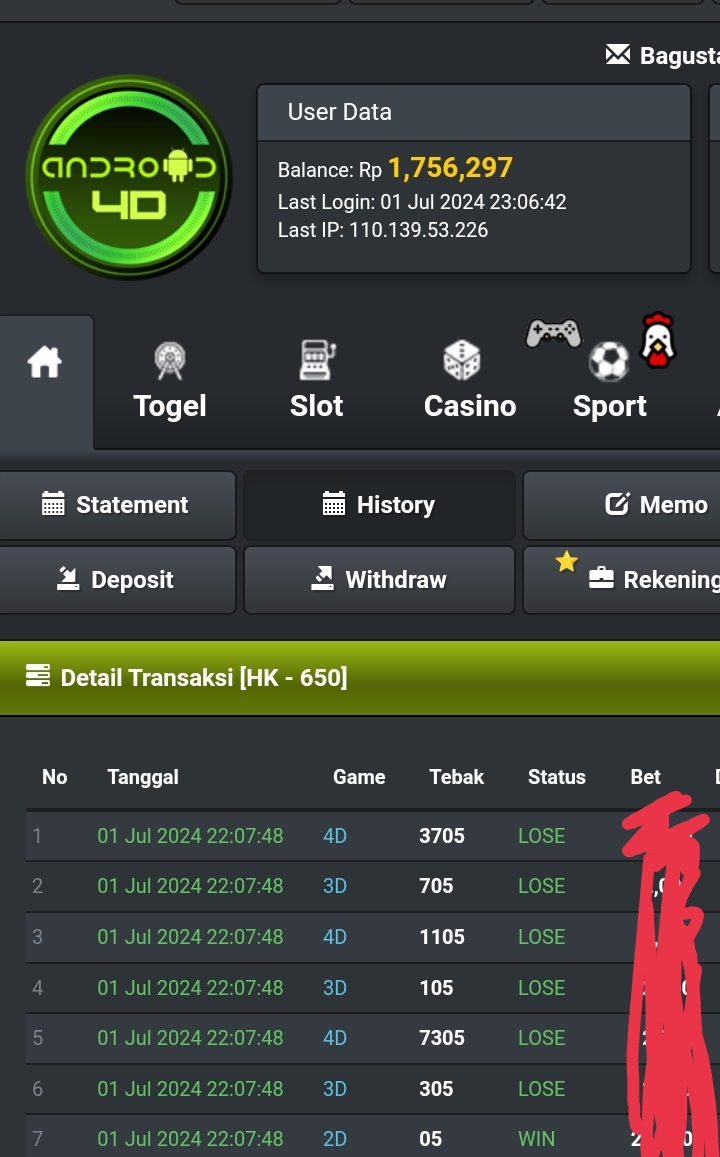Screen dimensions: 720x1157
Task: Request a Withdraw
Action: click(379, 580)
